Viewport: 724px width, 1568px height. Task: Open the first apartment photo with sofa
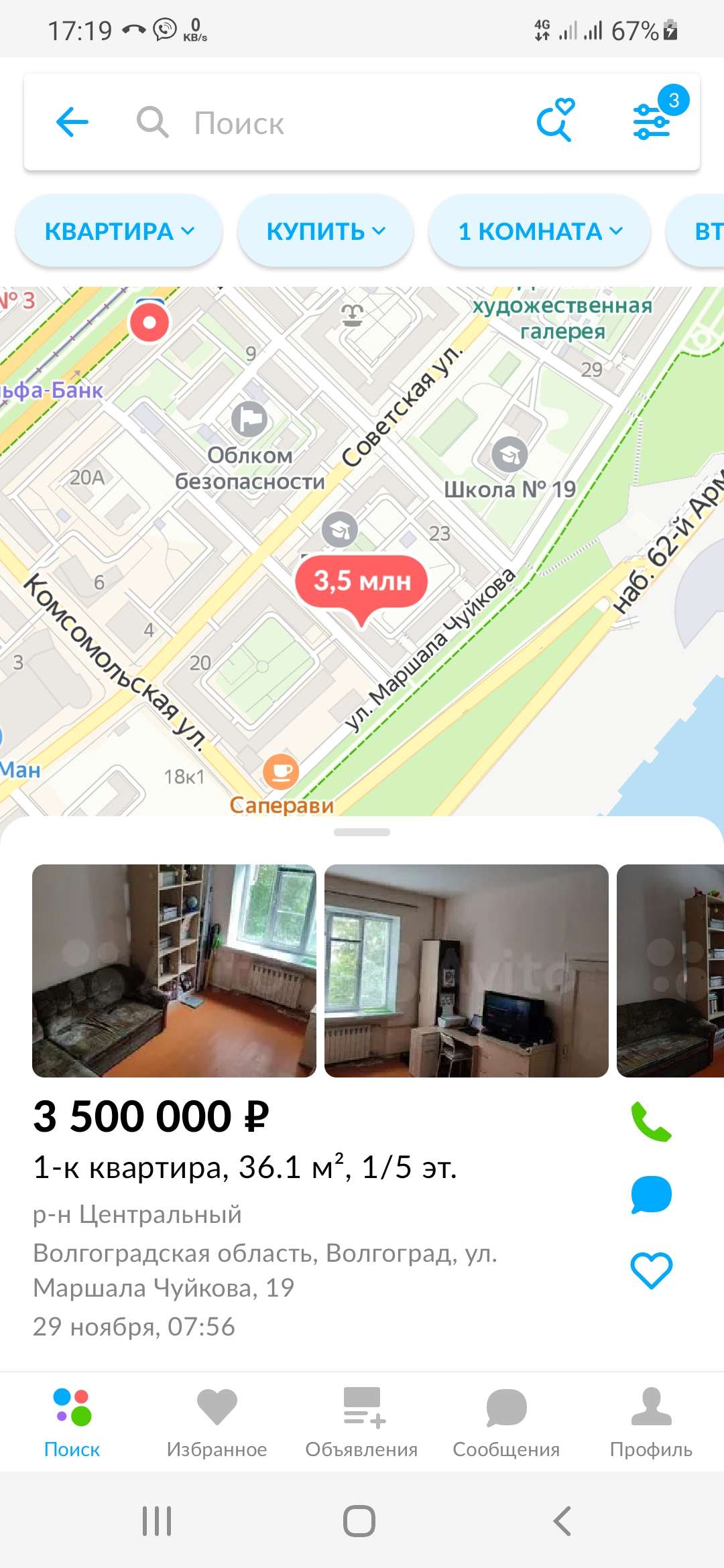coord(174,970)
